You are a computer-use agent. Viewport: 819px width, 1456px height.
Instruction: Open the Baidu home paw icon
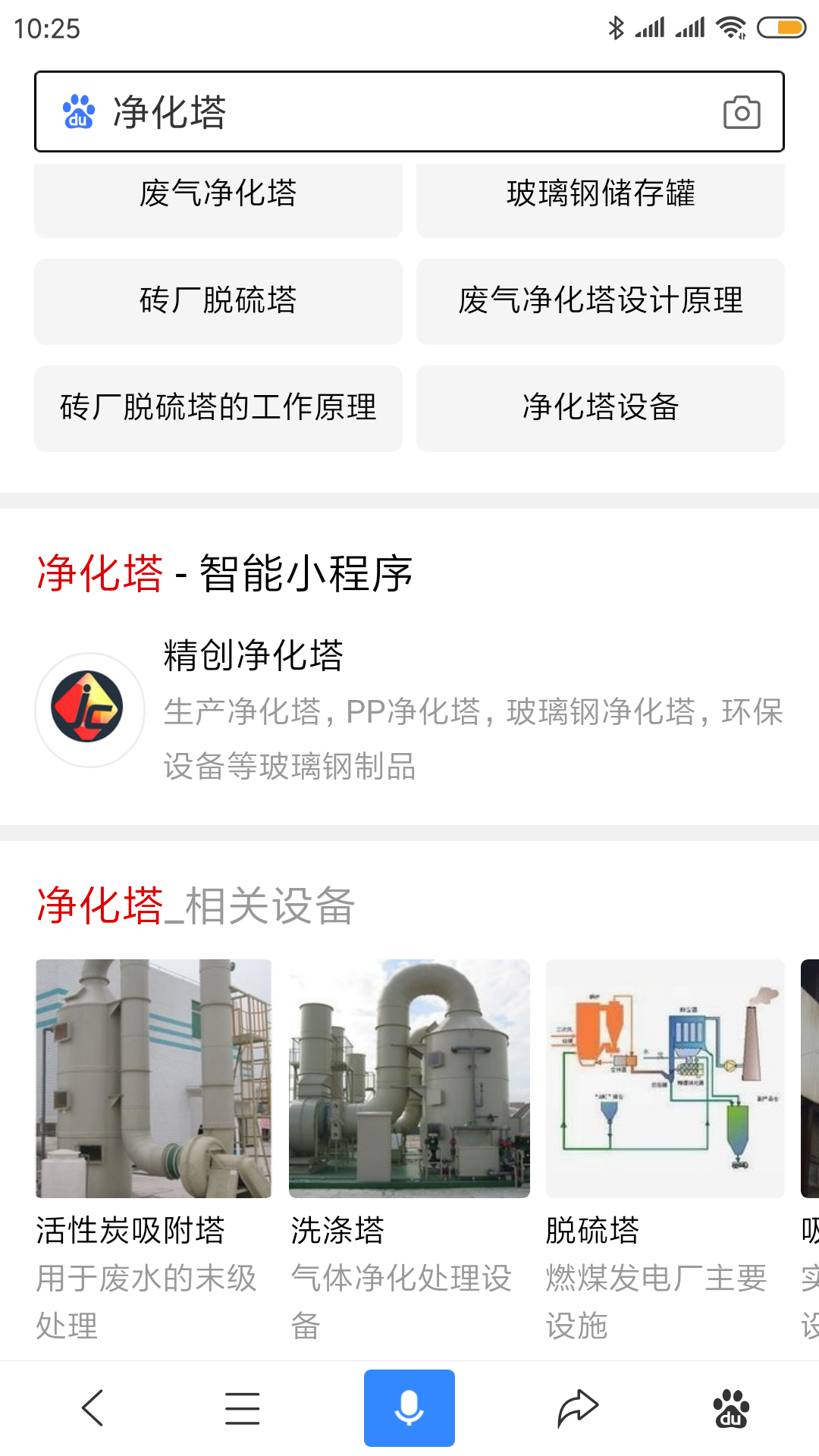point(730,1408)
